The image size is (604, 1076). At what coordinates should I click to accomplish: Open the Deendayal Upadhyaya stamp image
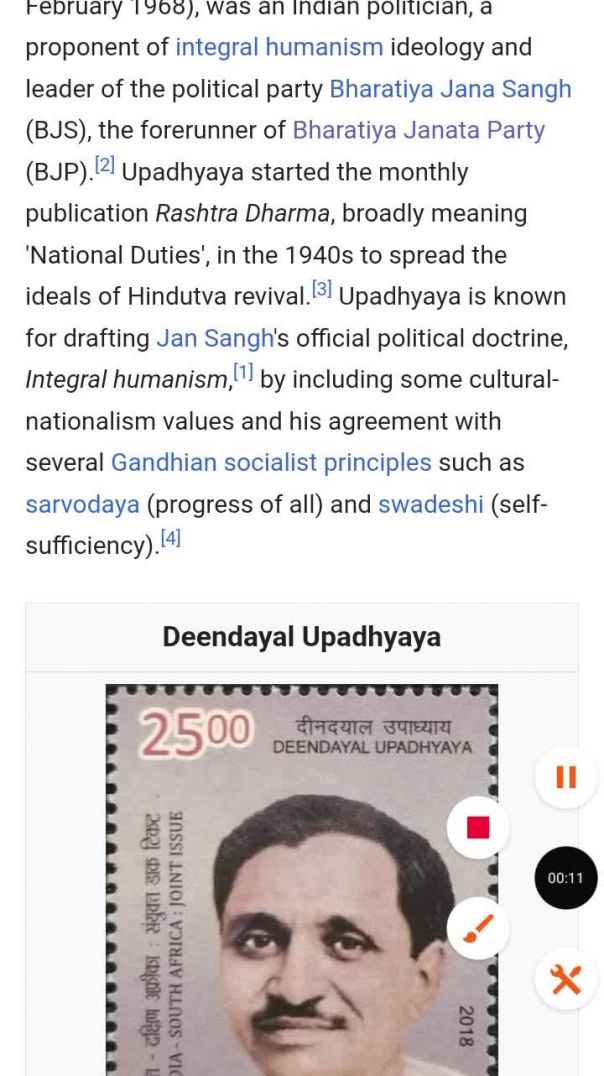302,880
